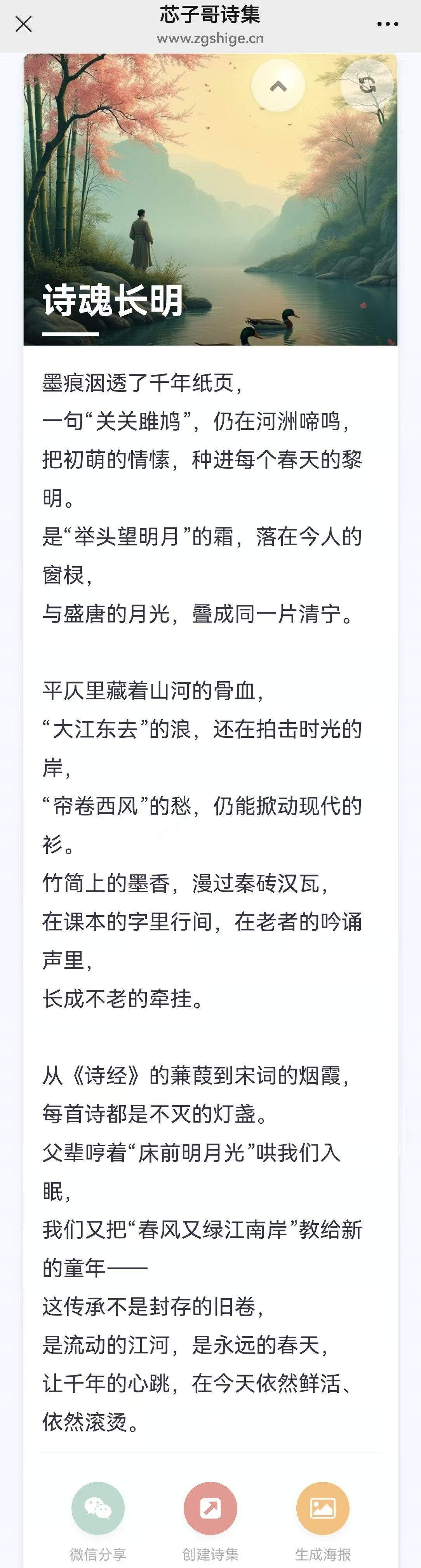
Task: Open the three-dot overflow menu
Action: click(388, 24)
